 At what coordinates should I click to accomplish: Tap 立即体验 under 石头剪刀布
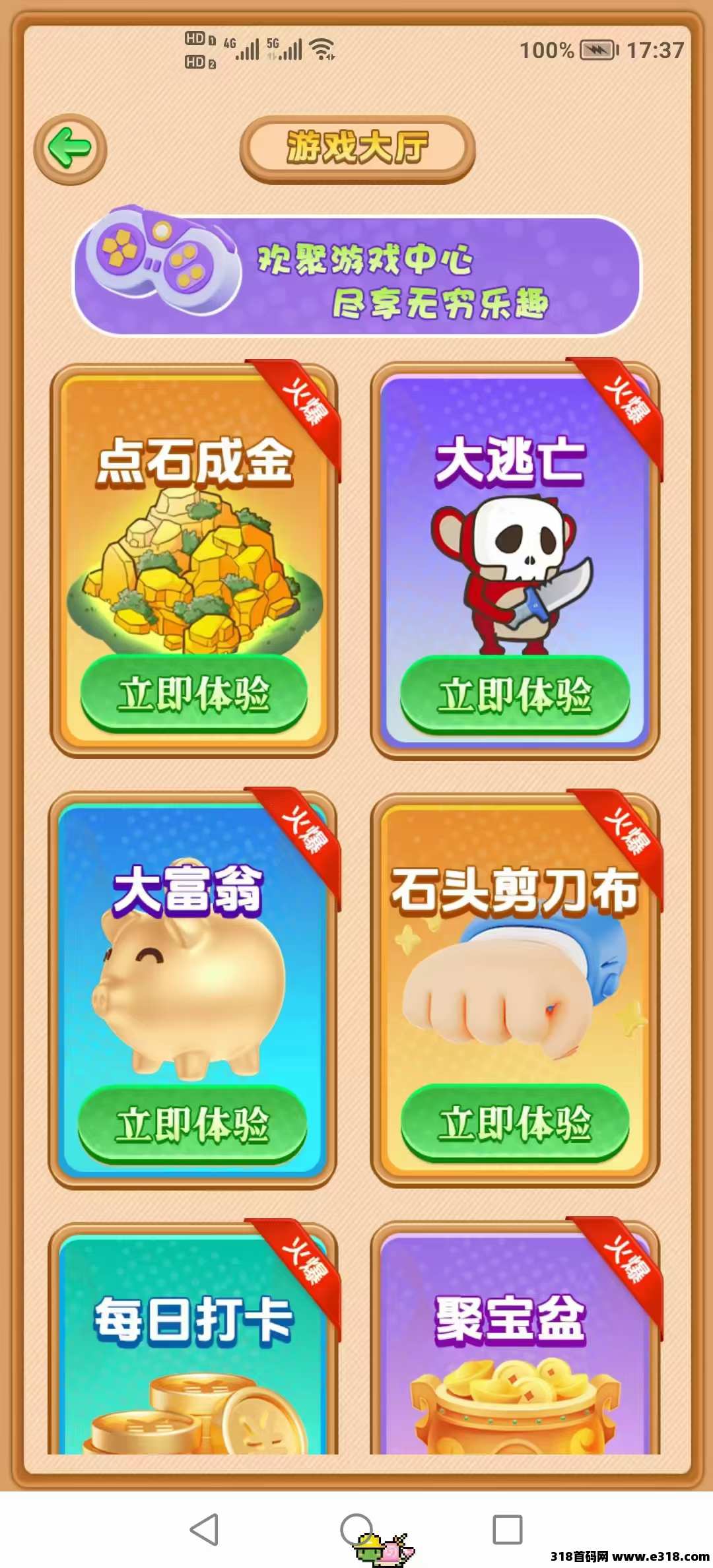[515, 1123]
